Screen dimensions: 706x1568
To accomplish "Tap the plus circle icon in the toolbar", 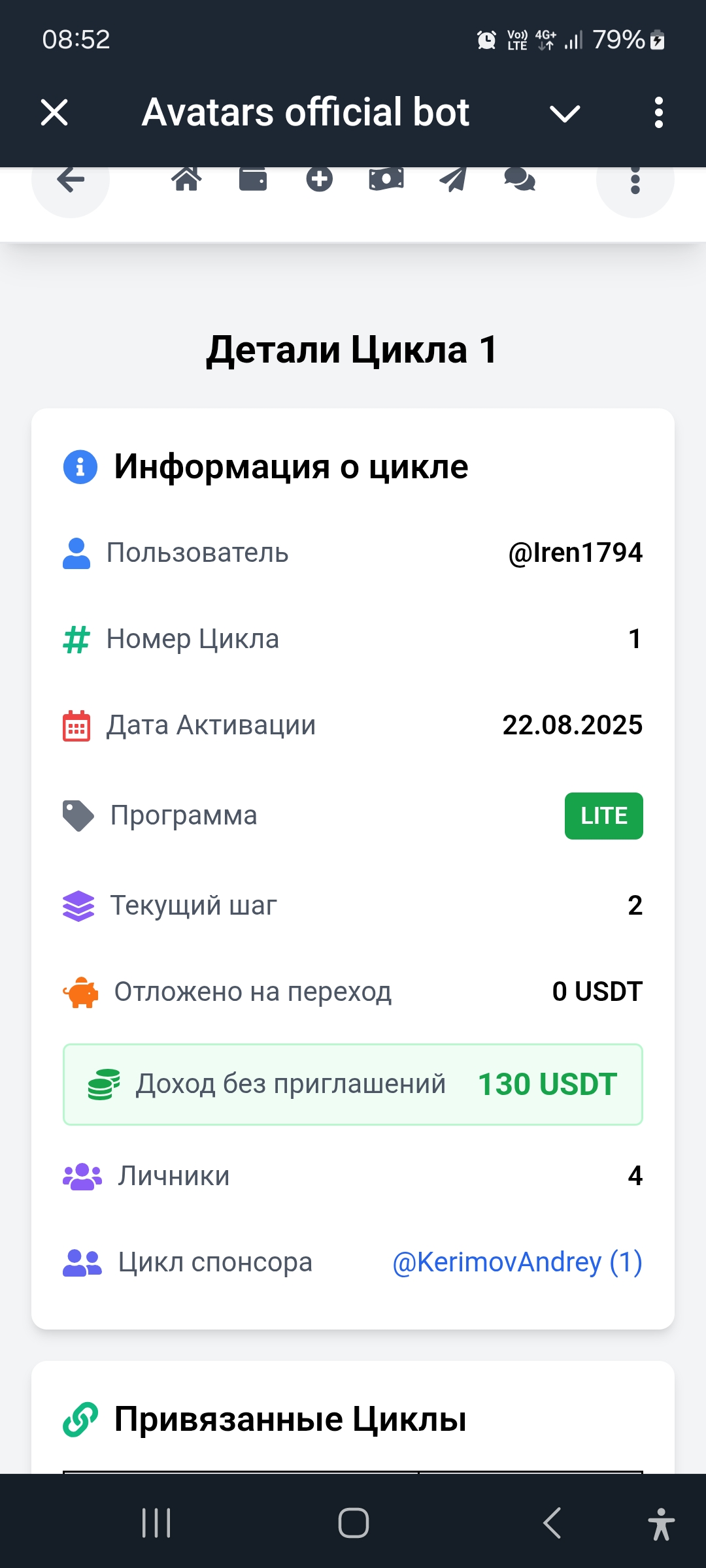I will click(320, 180).
